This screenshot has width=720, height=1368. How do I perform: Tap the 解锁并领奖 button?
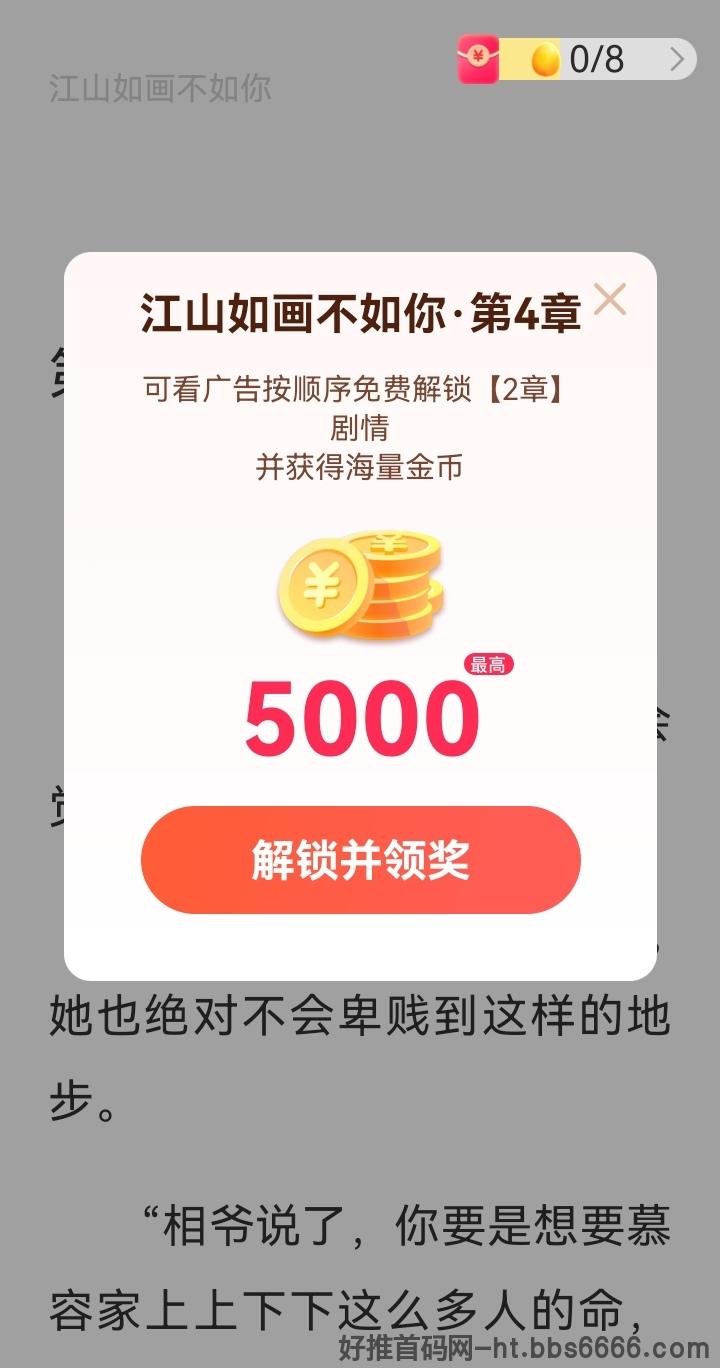point(360,860)
